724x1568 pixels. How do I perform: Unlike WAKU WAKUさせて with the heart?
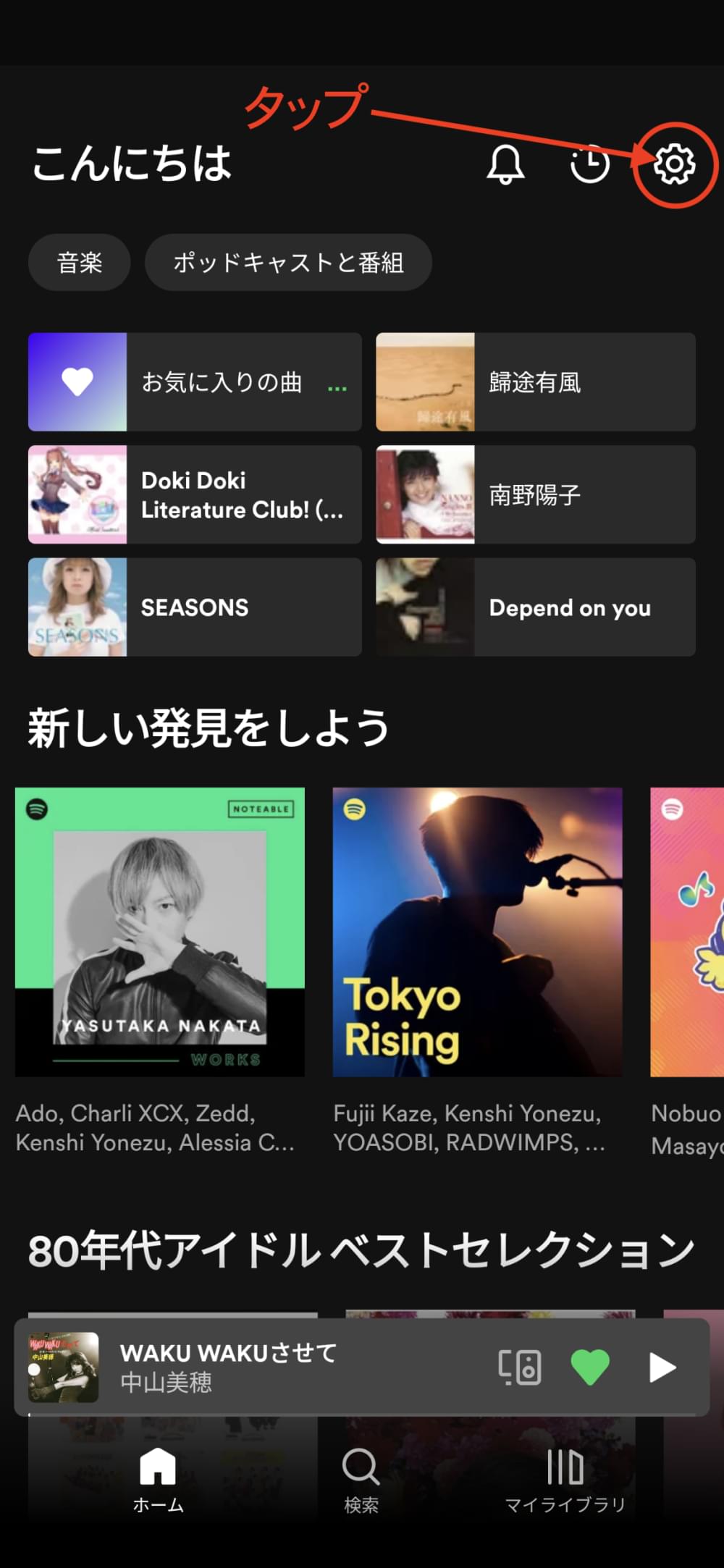590,1367
